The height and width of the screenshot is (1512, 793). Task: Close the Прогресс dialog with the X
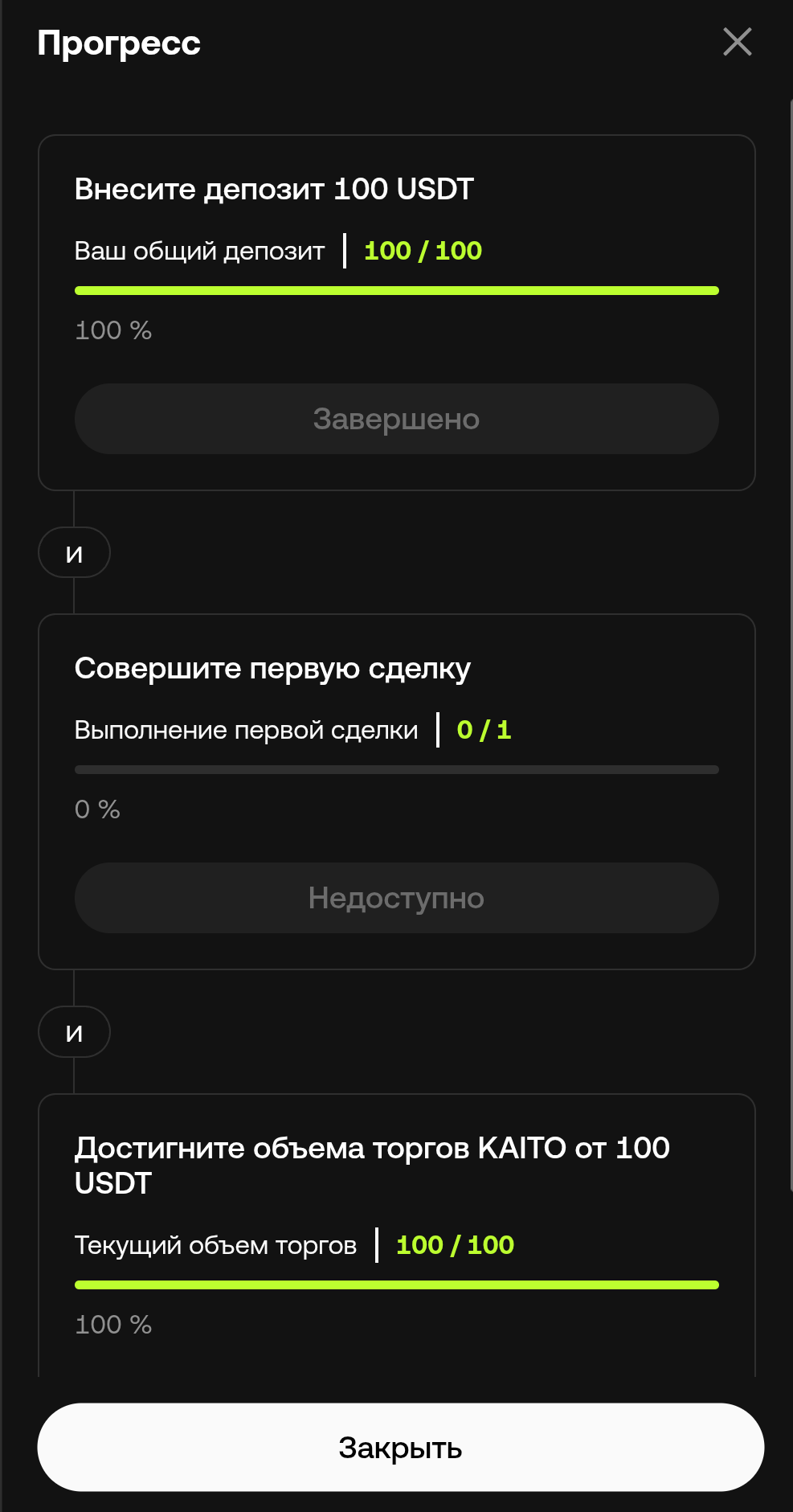click(x=737, y=42)
